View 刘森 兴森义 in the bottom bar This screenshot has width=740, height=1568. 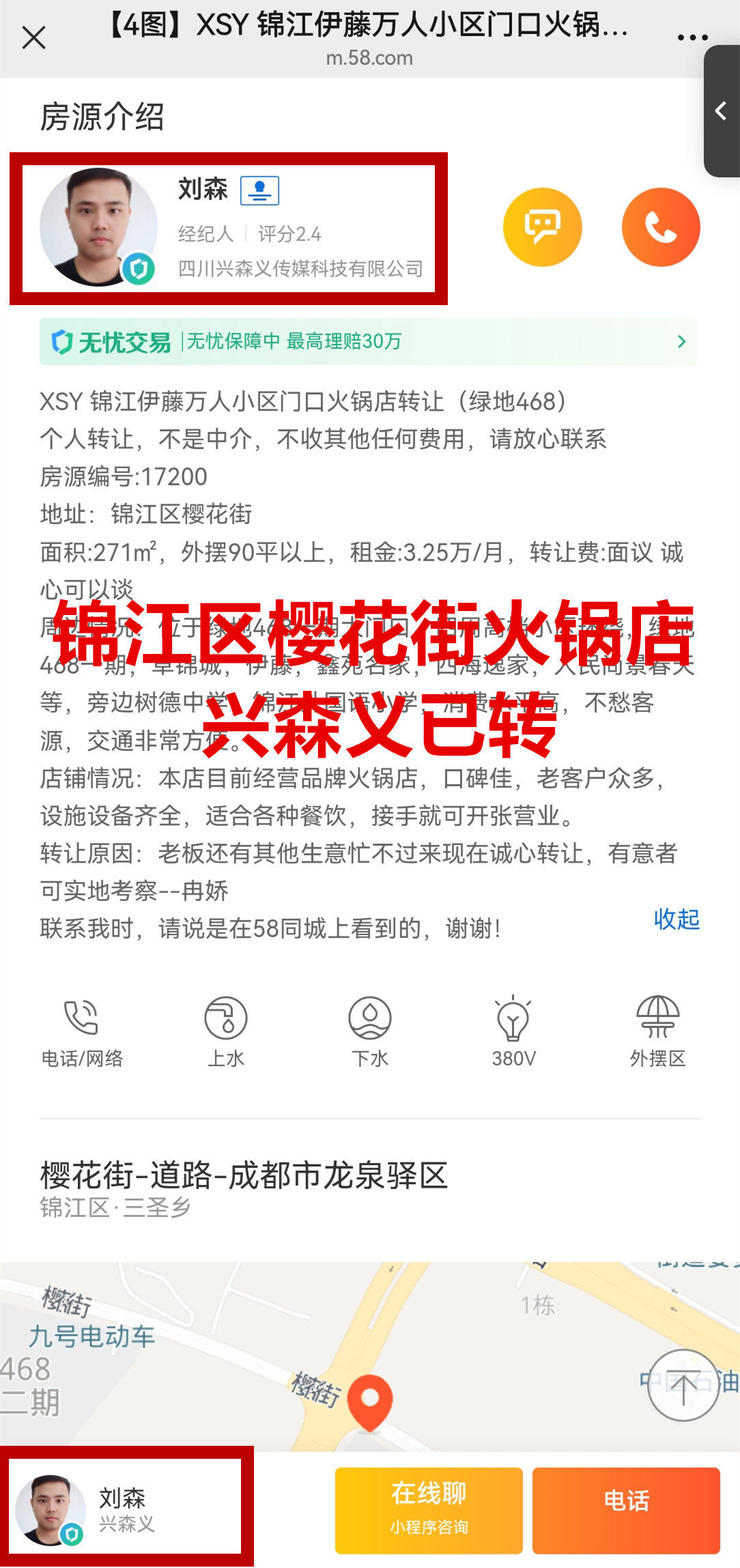point(127,1510)
